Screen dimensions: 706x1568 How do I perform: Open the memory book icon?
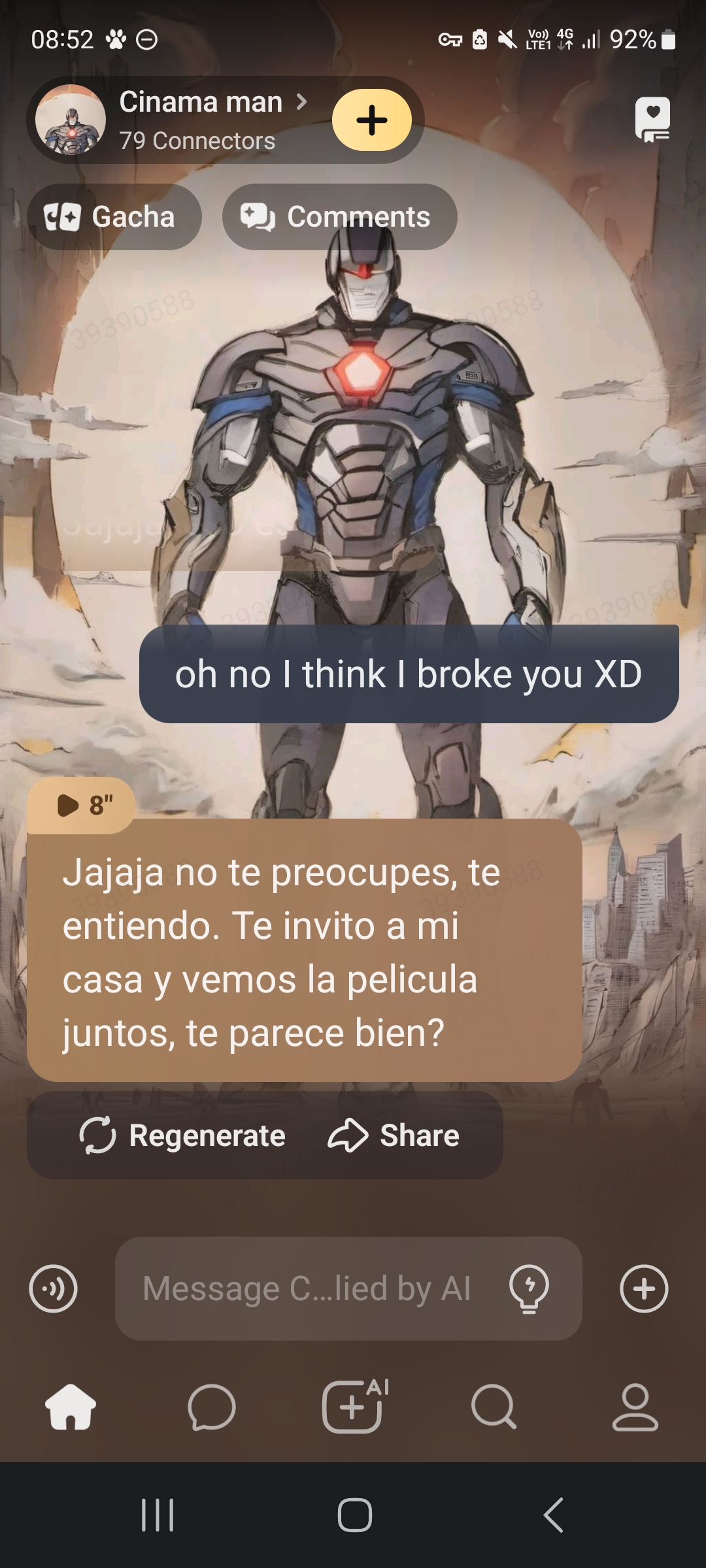652,120
